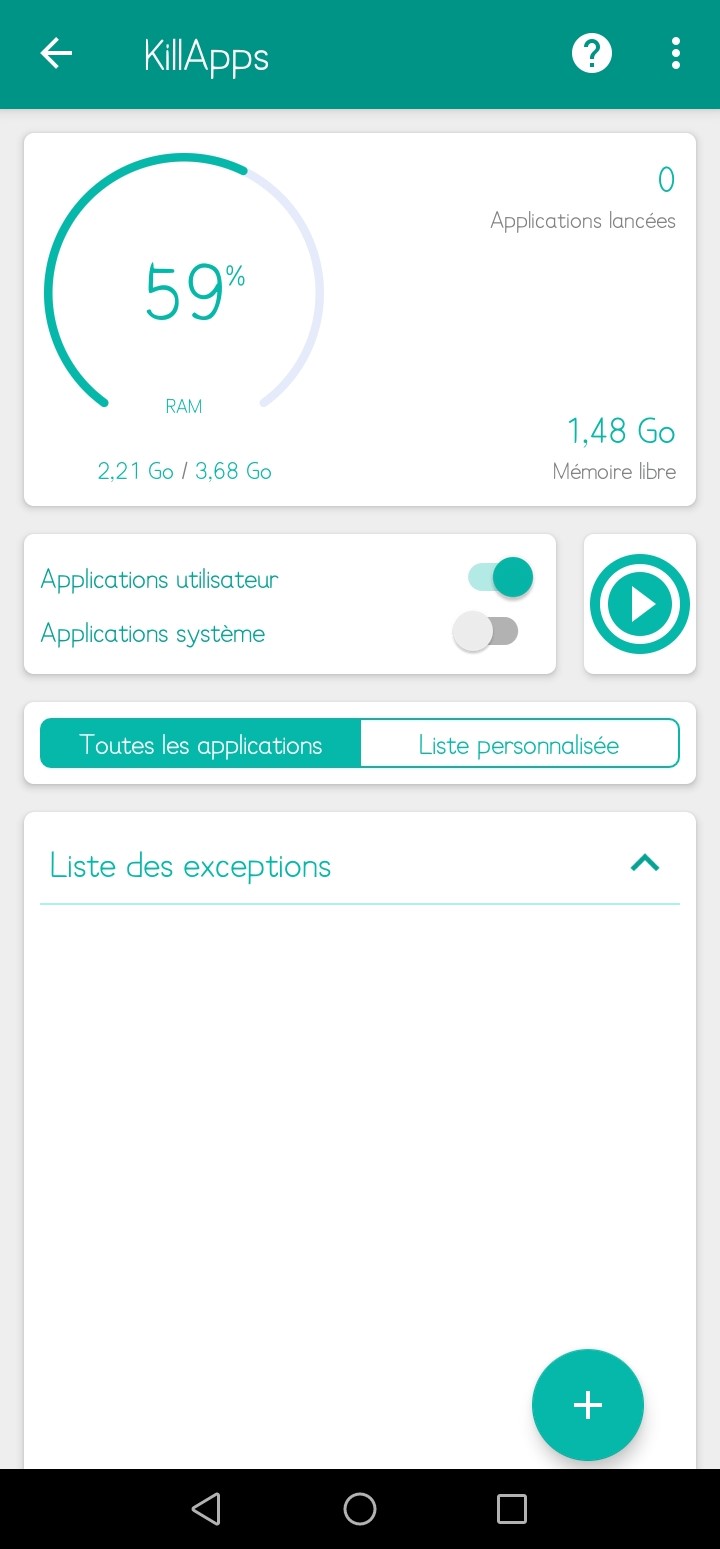
Task: Open the three-dot overflow menu
Action: pos(676,54)
